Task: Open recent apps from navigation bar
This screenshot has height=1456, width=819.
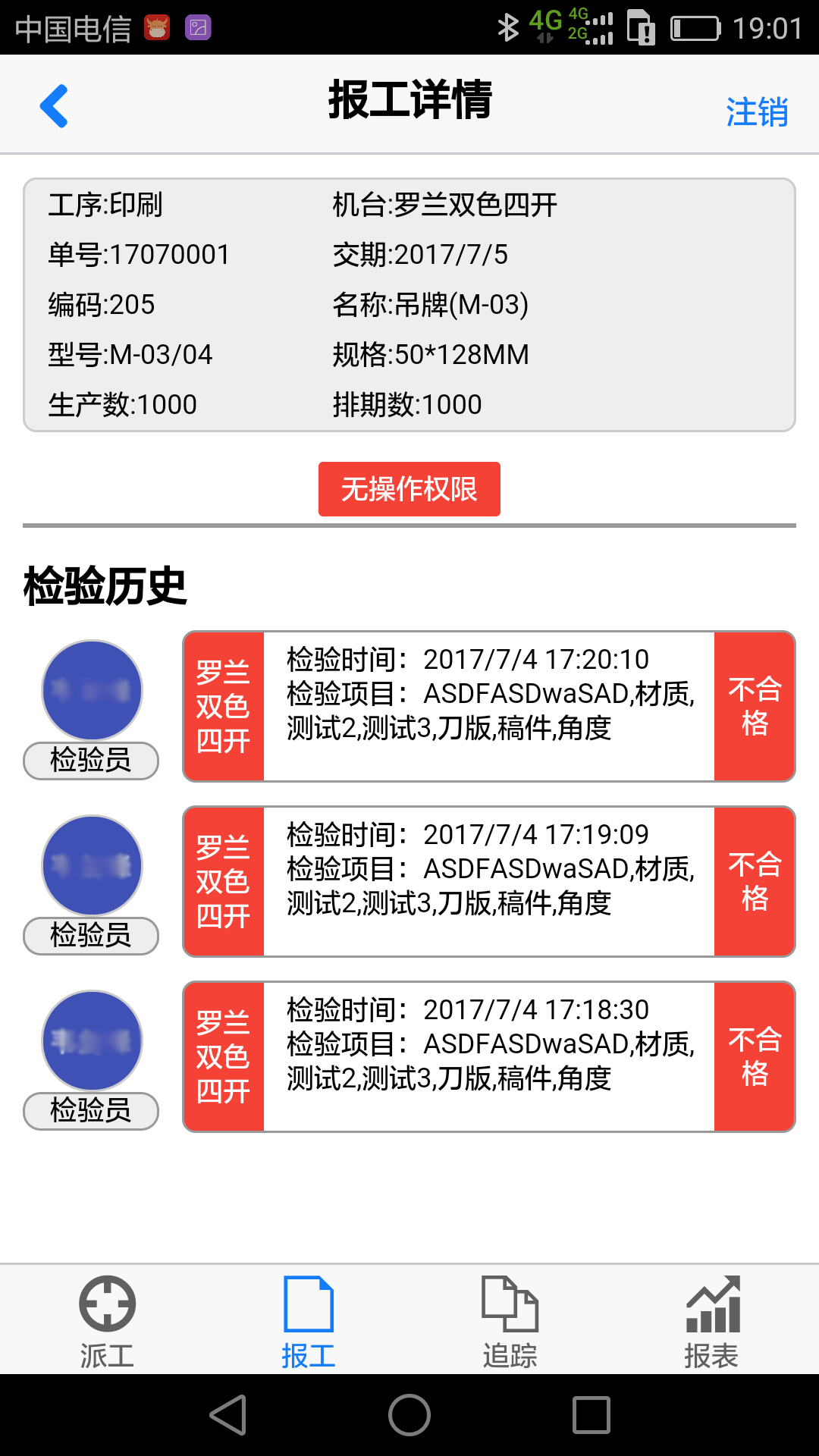Action: pyautogui.click(x=591, y=1415)
